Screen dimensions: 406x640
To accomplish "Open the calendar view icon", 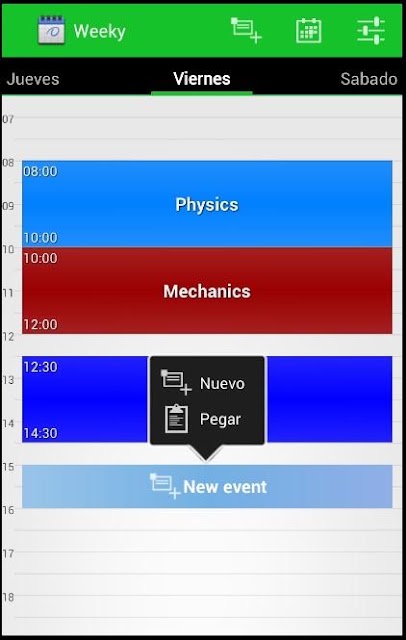I will 308,30.
